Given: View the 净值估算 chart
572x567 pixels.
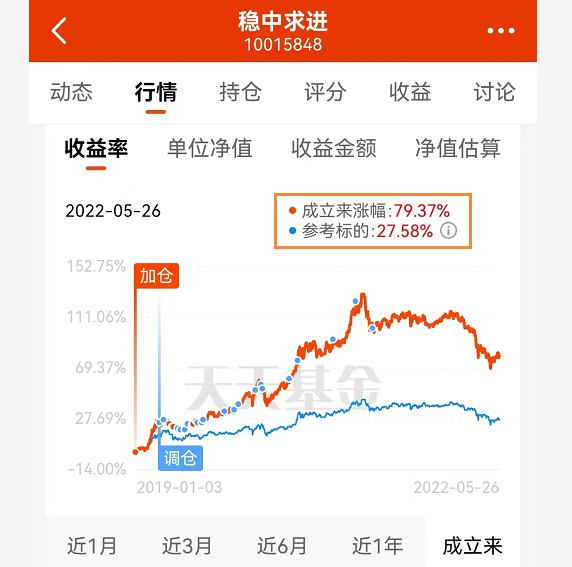Looking at the screenshot, I should [x=458, y=148].
